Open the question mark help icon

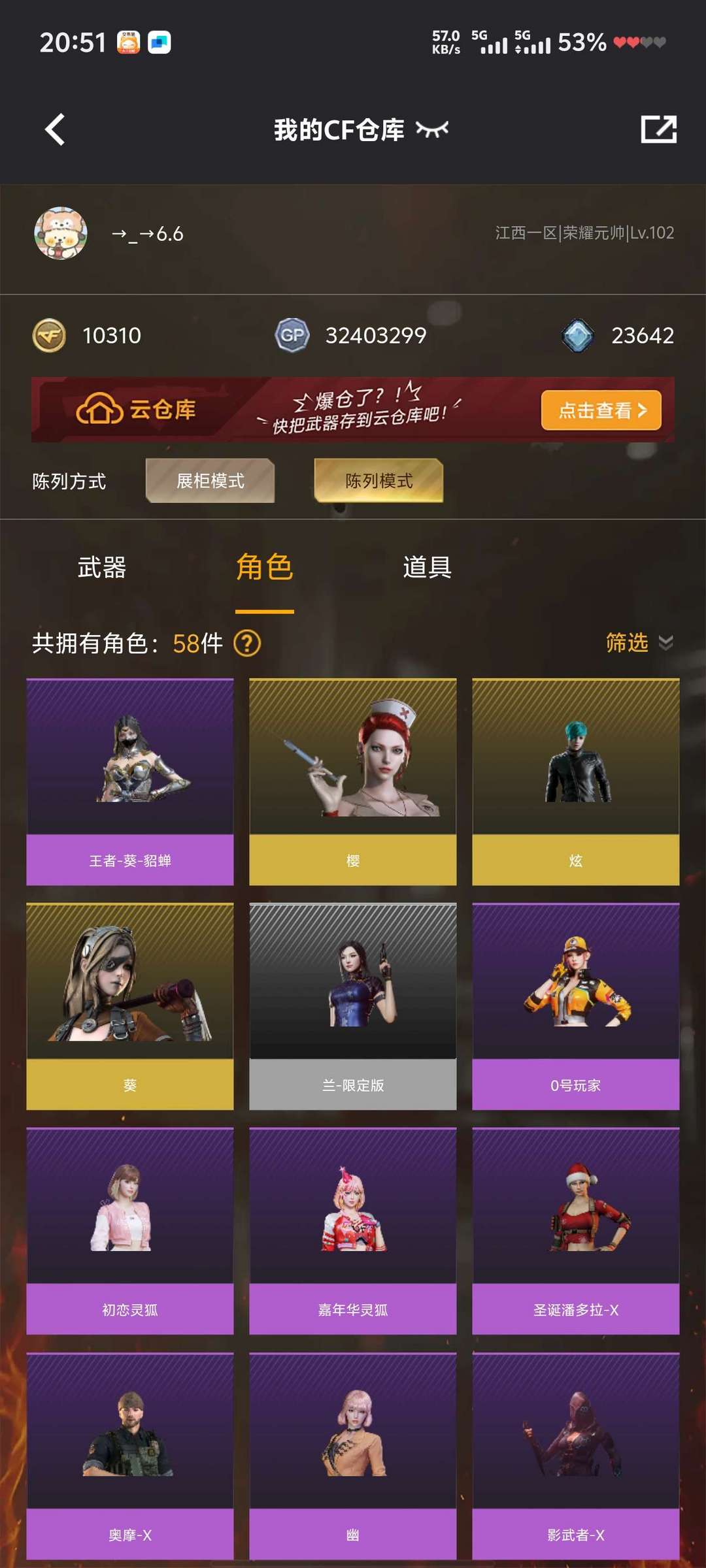[247, 644]
